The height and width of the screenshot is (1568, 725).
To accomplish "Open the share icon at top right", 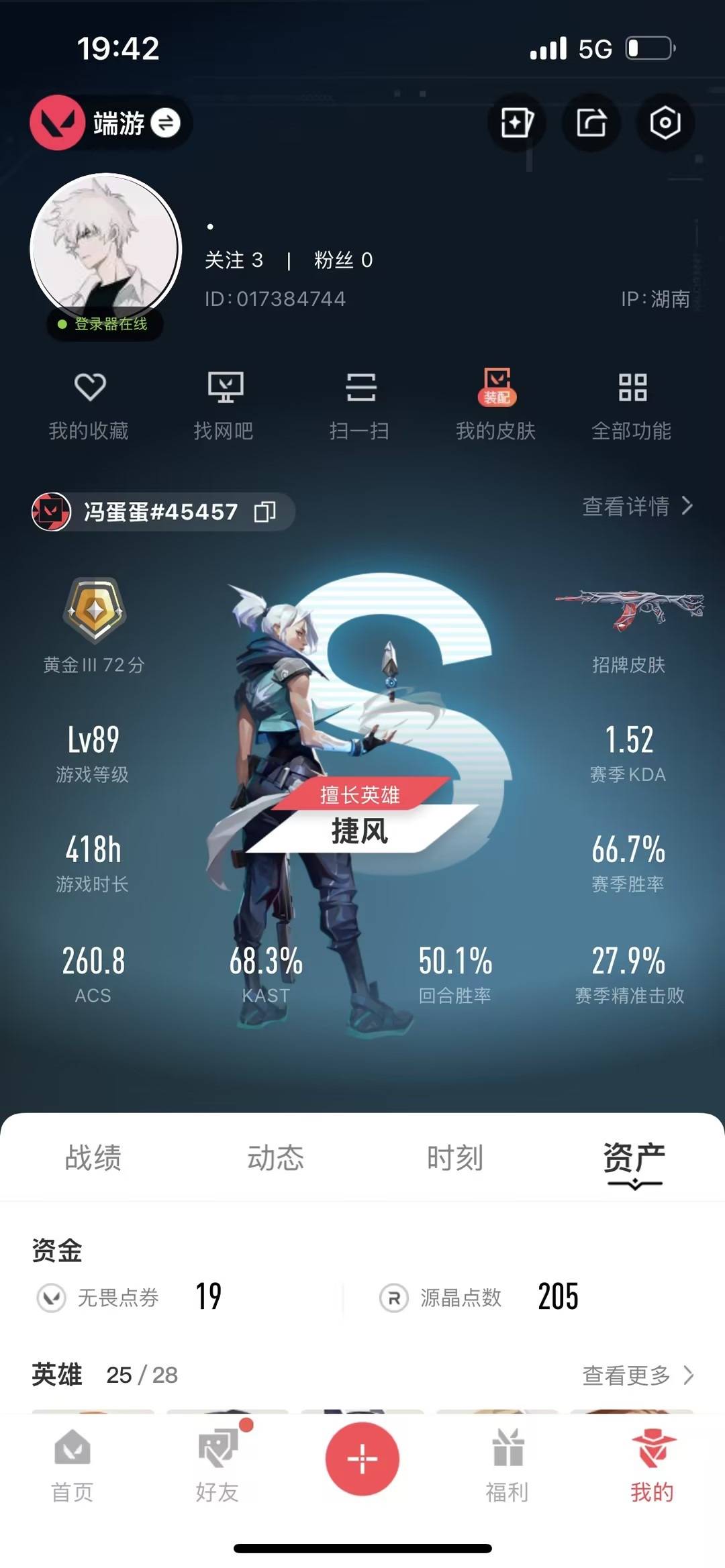I will point(591,122).
